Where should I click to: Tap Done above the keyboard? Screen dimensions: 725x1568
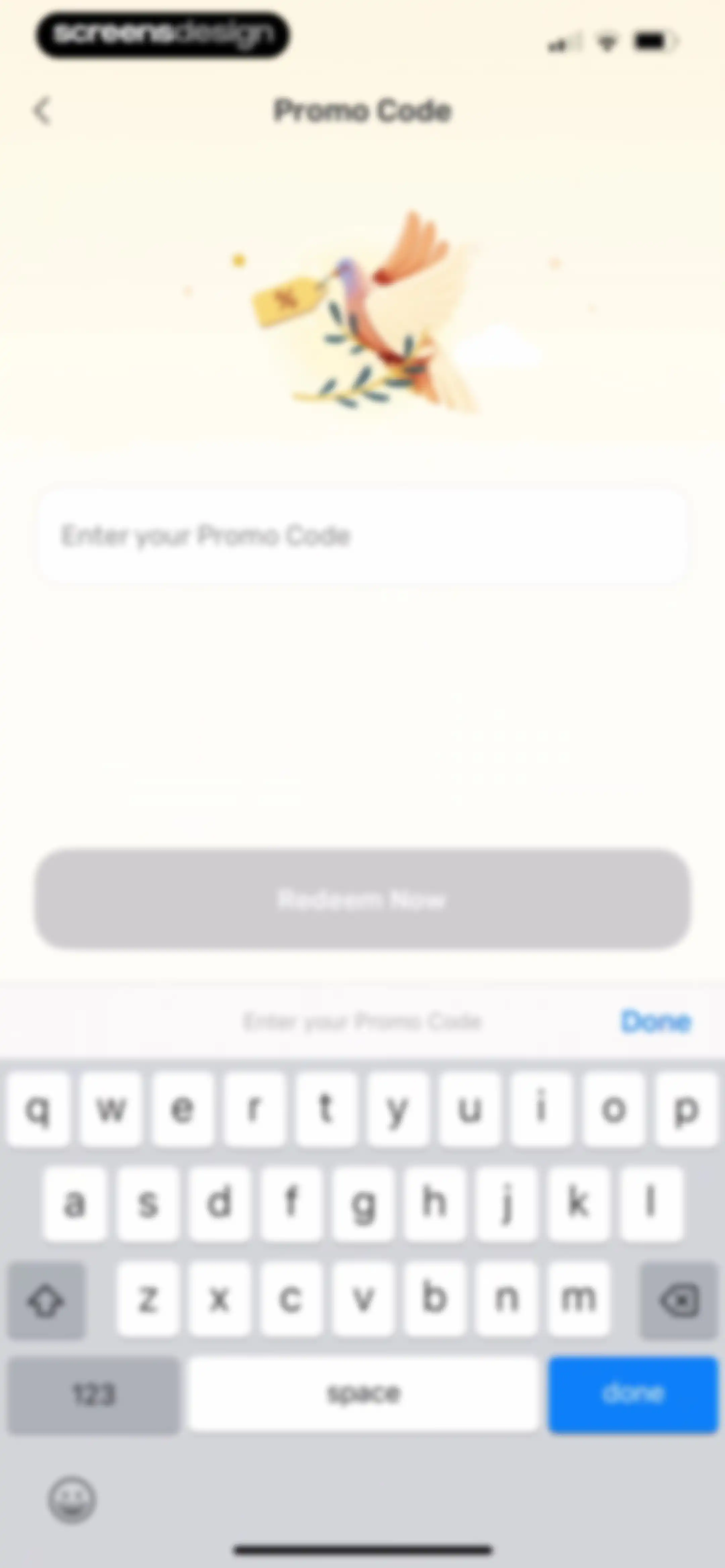[656, 1021]
